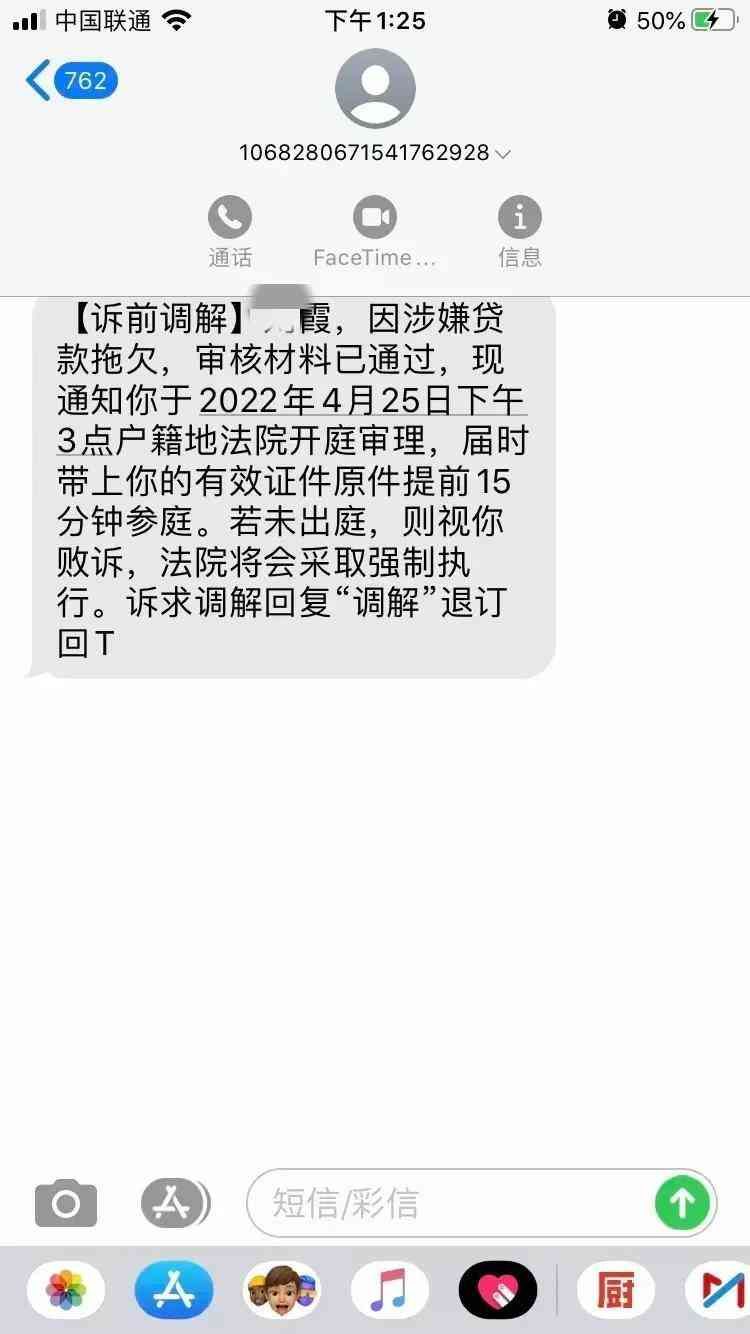Tap the back button showing 762 unread messages
The image size is (750, 1334).
[x=70, y=80]
